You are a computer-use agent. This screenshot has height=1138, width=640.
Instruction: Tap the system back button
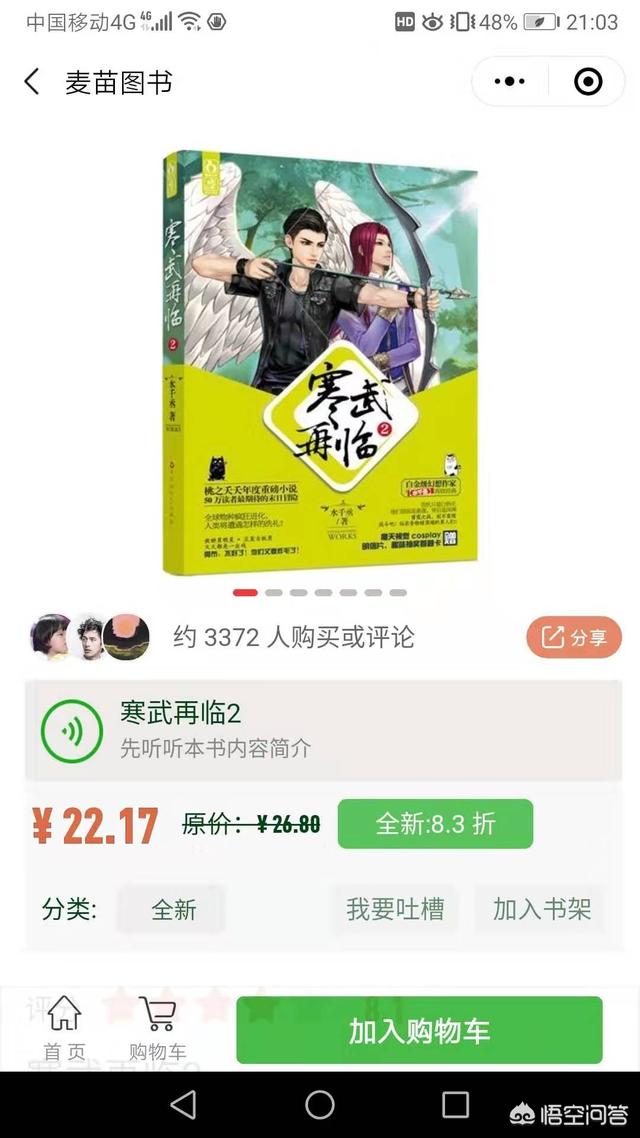click(x=183, y=1105)
